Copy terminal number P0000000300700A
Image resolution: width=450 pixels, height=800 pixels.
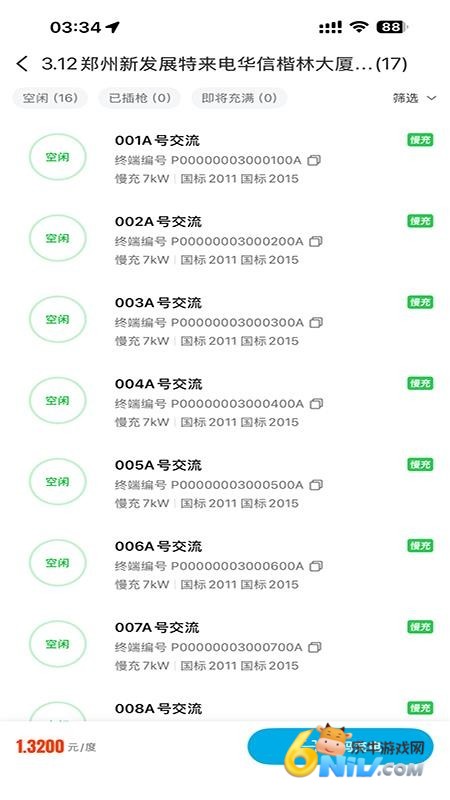click(x=315, y=647)
